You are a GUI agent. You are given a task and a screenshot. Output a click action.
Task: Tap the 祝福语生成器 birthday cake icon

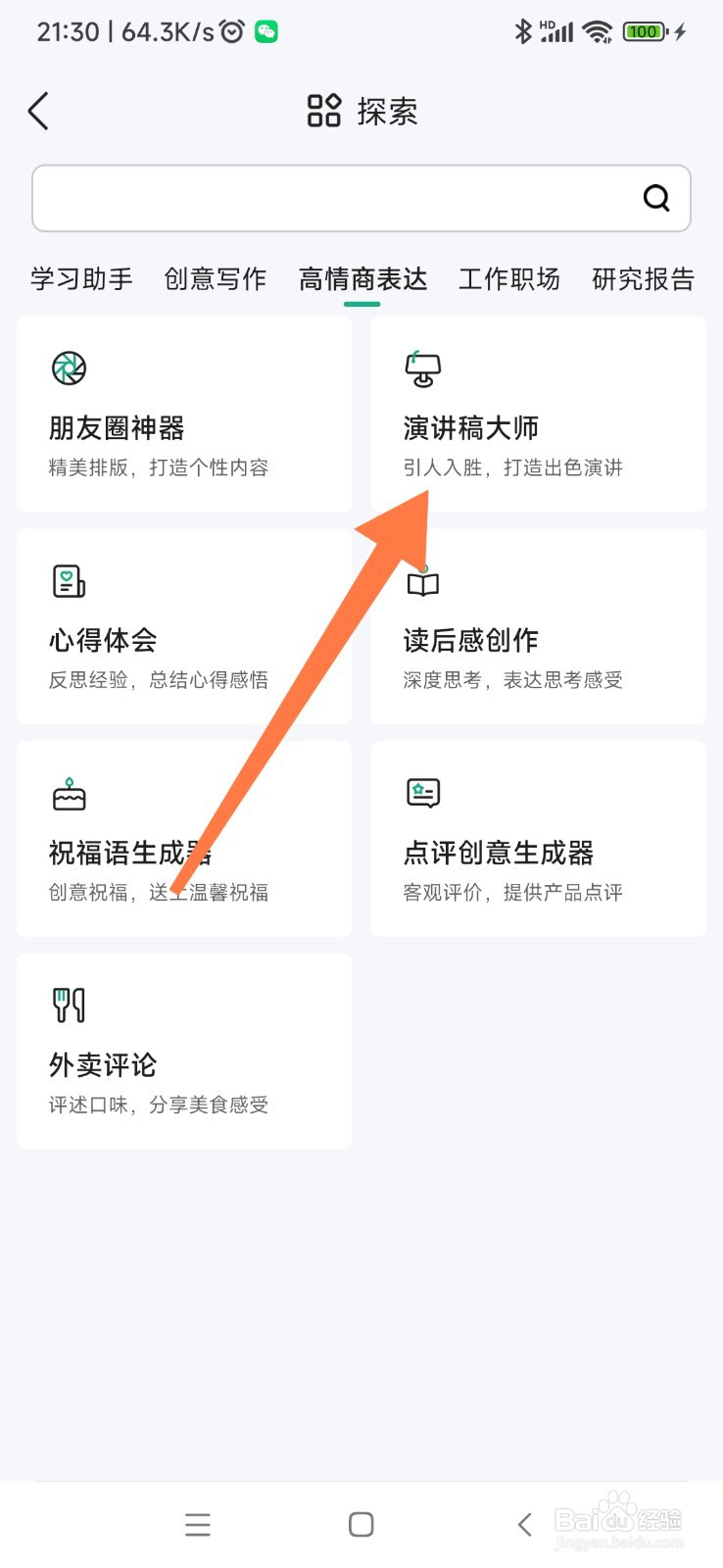click(x=68, y=794)
